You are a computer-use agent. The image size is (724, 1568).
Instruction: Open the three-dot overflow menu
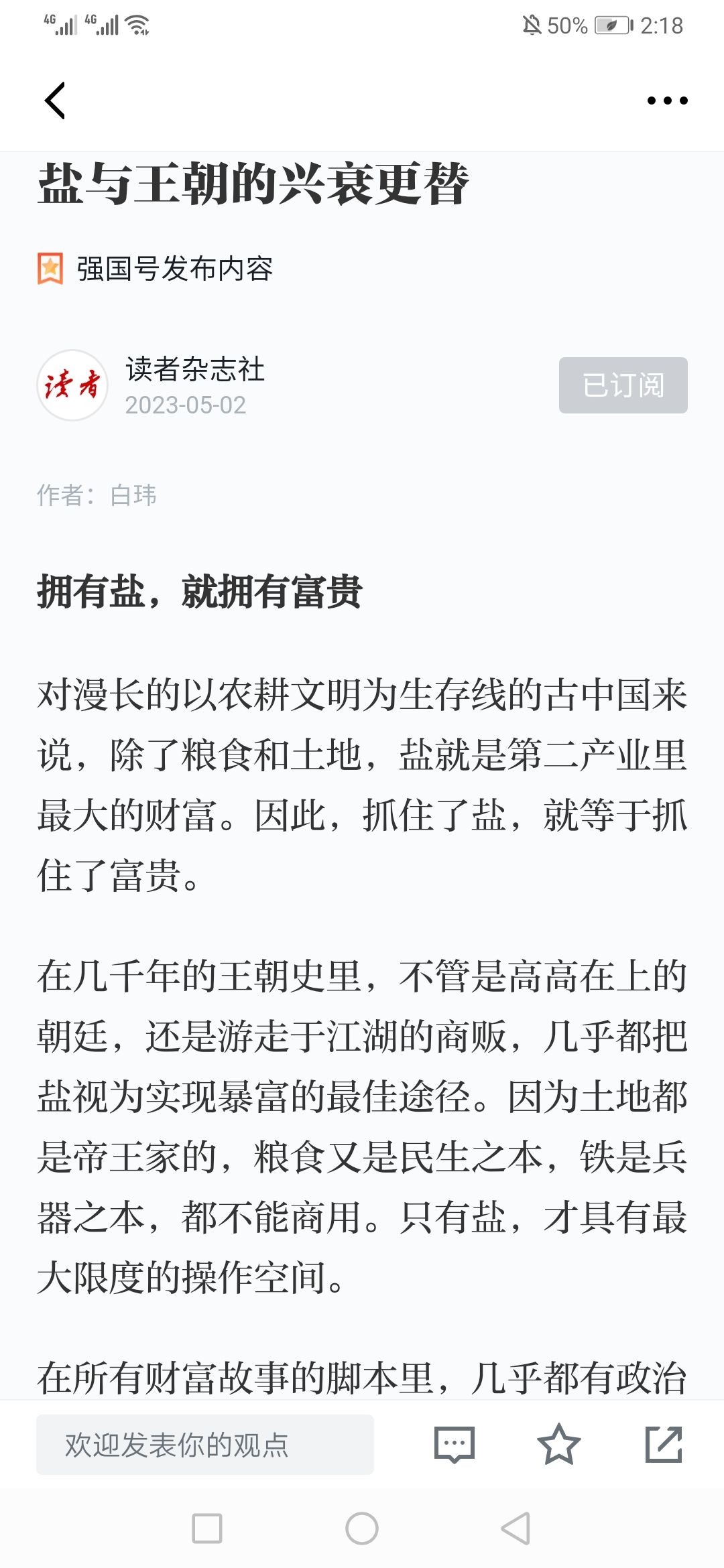pos(667,101)
